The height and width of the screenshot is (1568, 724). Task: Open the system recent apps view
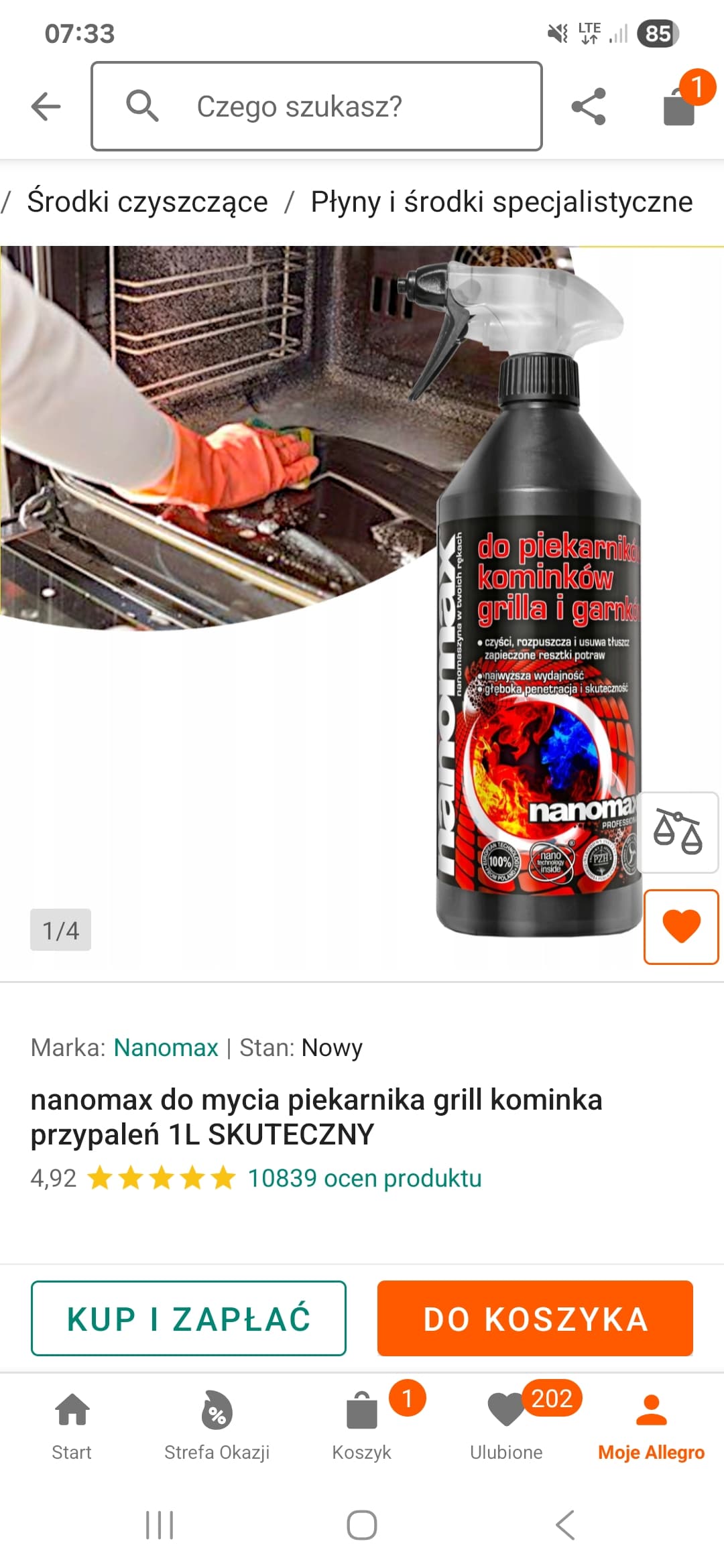pyautogui.click(x=160, y=1525)
